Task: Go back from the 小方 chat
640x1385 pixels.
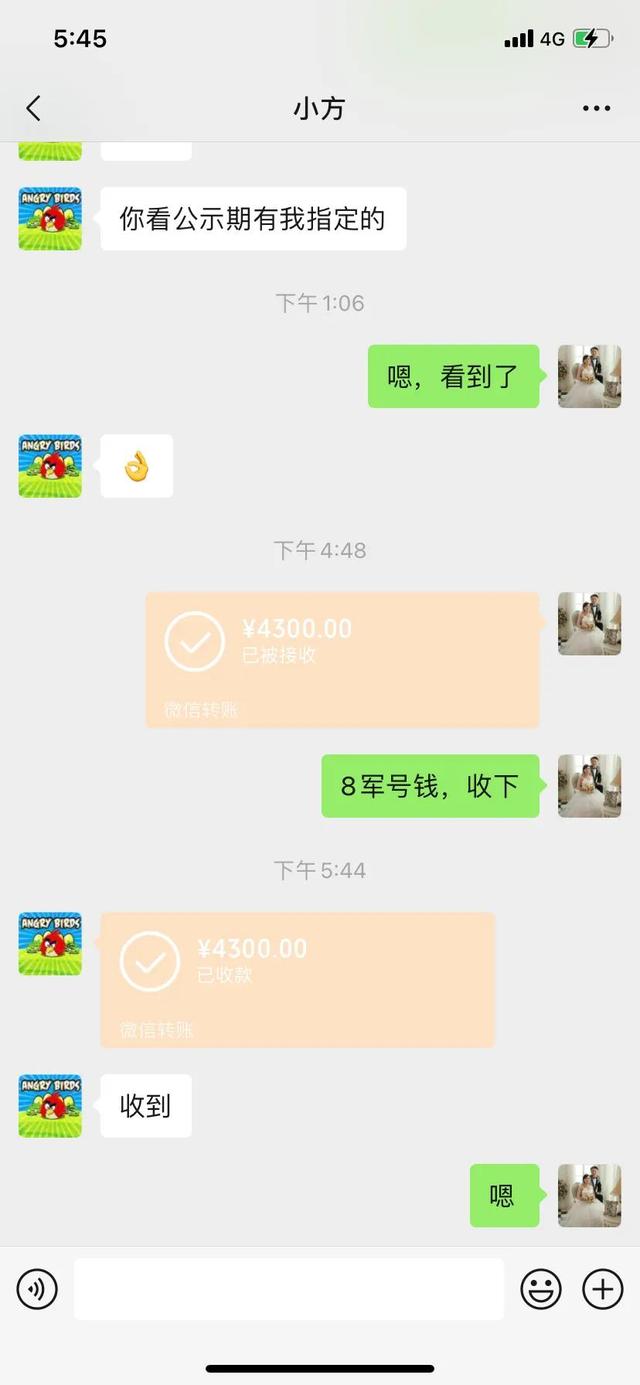Action: [34, 108]
